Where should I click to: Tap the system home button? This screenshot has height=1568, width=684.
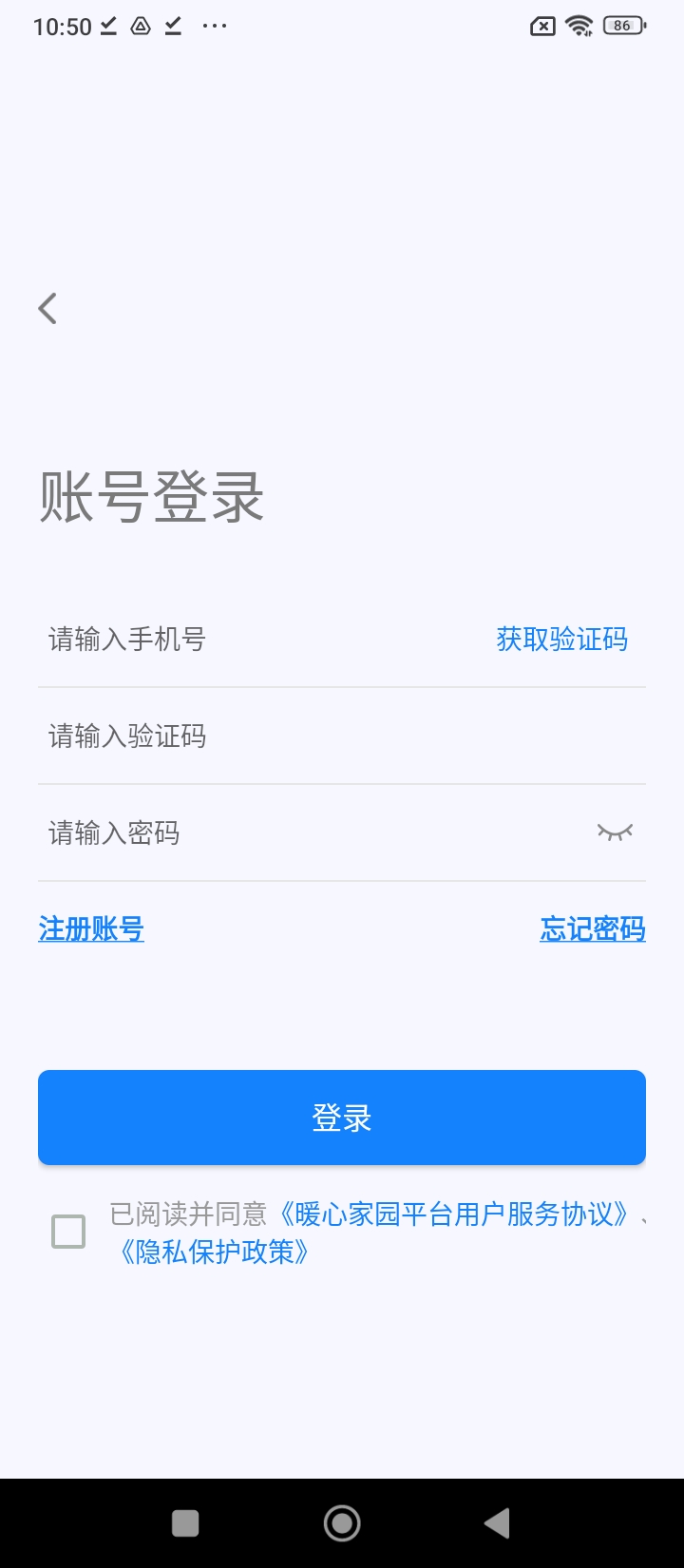tap(342, 1523)
